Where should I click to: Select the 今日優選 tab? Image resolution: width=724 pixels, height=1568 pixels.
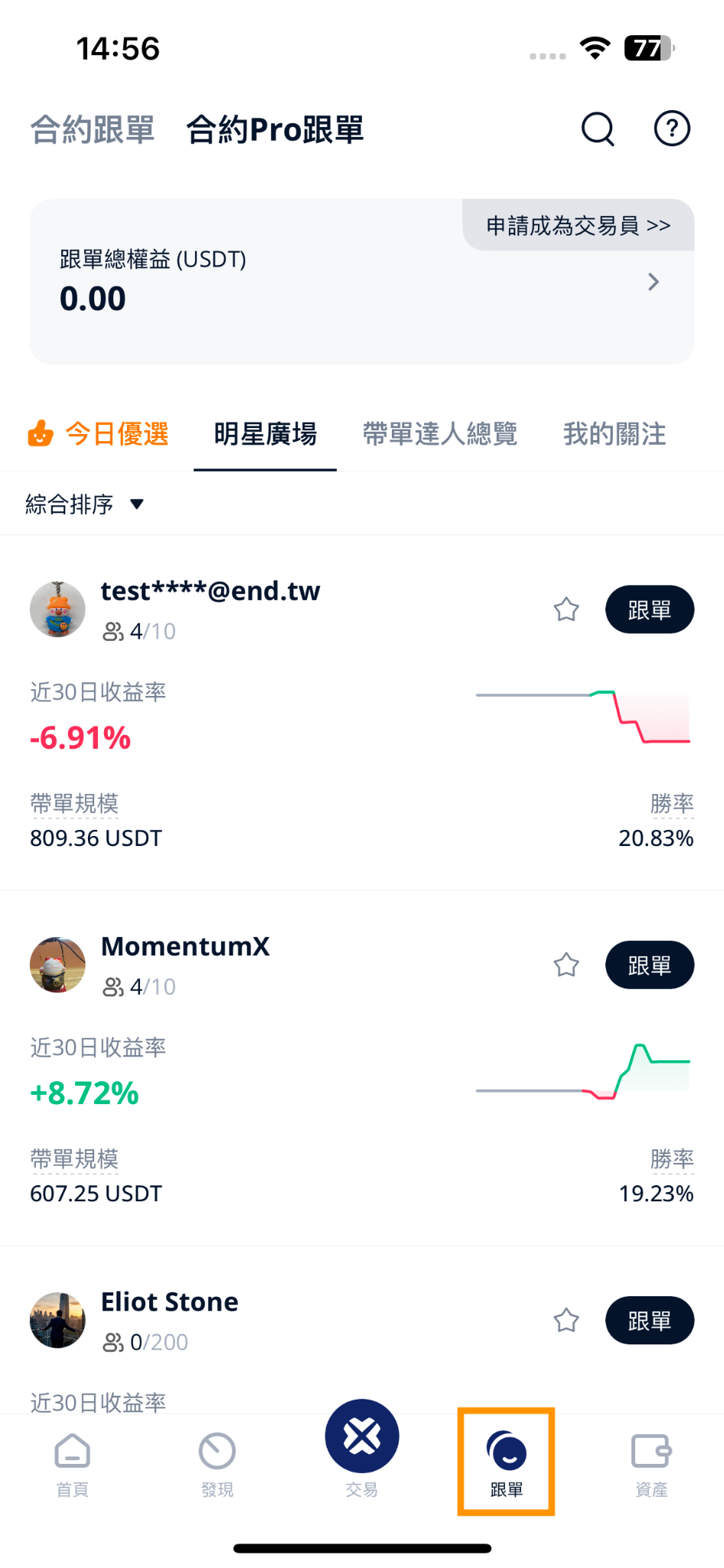[99, 434]
